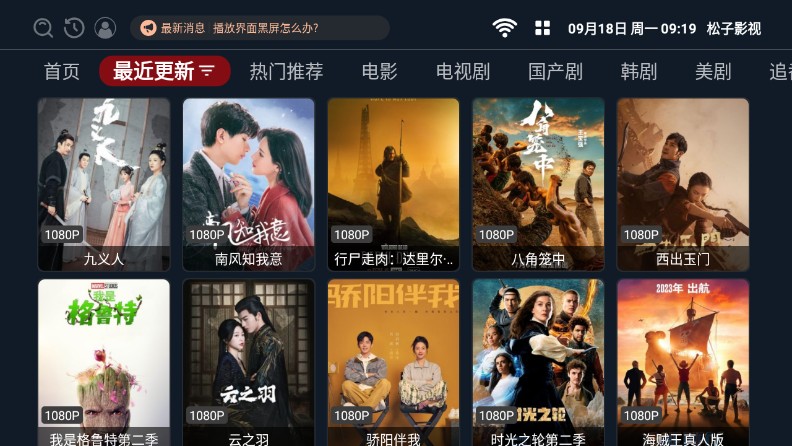Go to the 电影 tab
The height and width of the screenshot is (446, 792).
379,71
